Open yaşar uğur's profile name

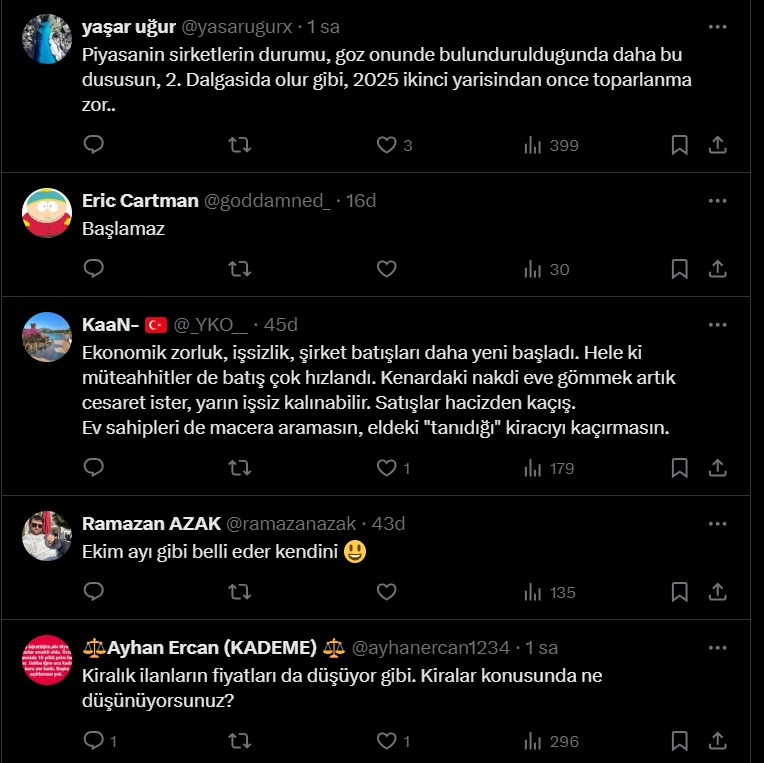pos(127,27)
